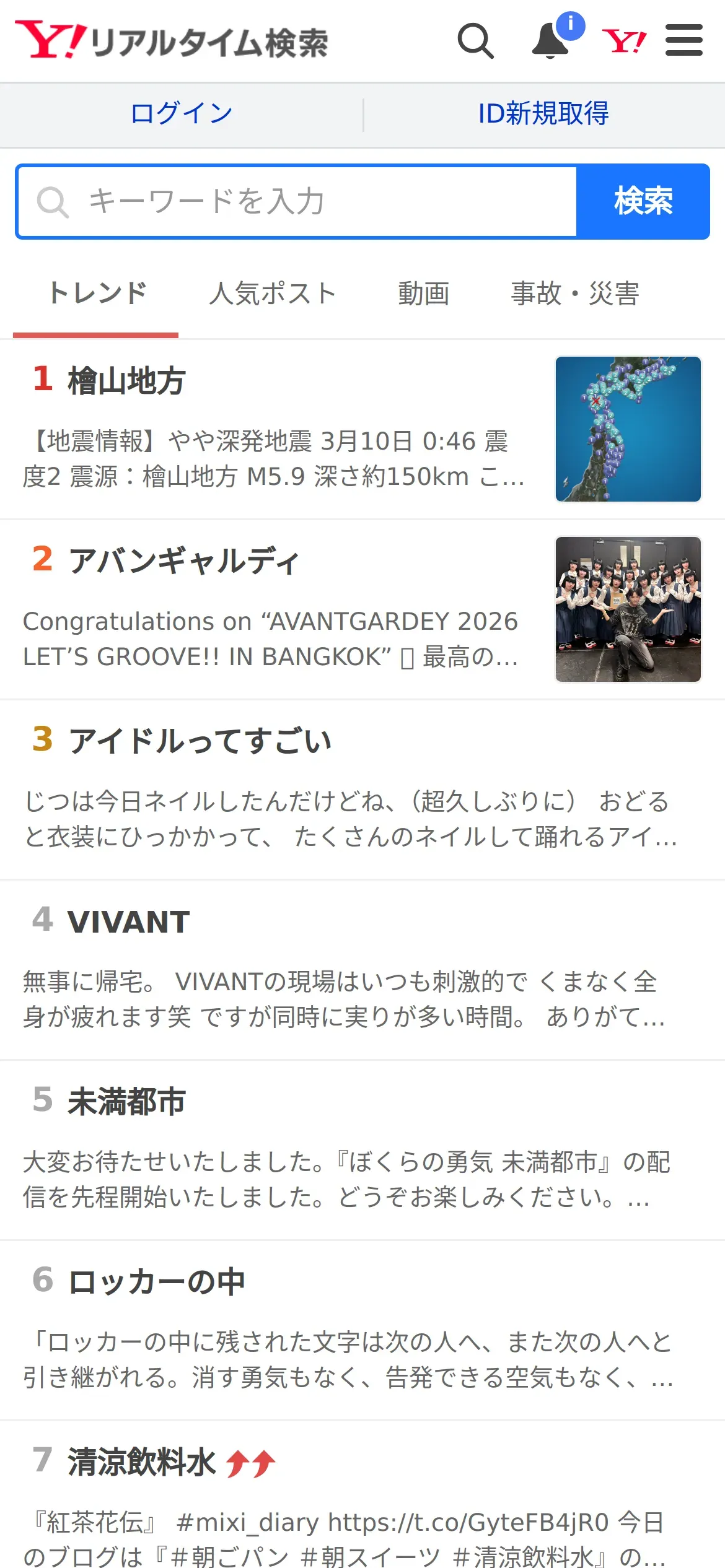
Task: Switch to the 人気ポスト tab
Action: coord(273,294)
